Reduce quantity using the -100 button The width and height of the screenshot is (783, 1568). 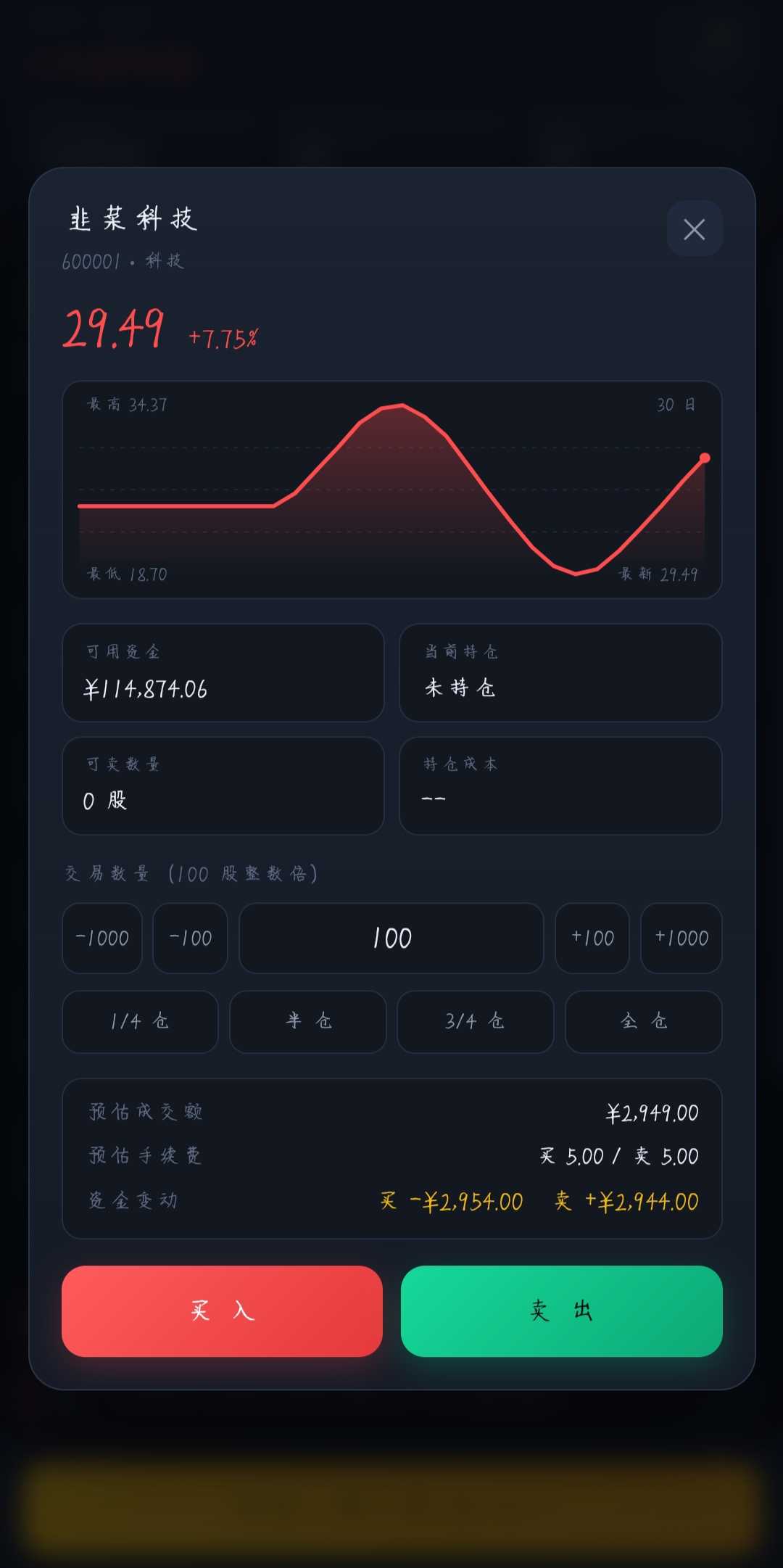click(x=190, y=938)
